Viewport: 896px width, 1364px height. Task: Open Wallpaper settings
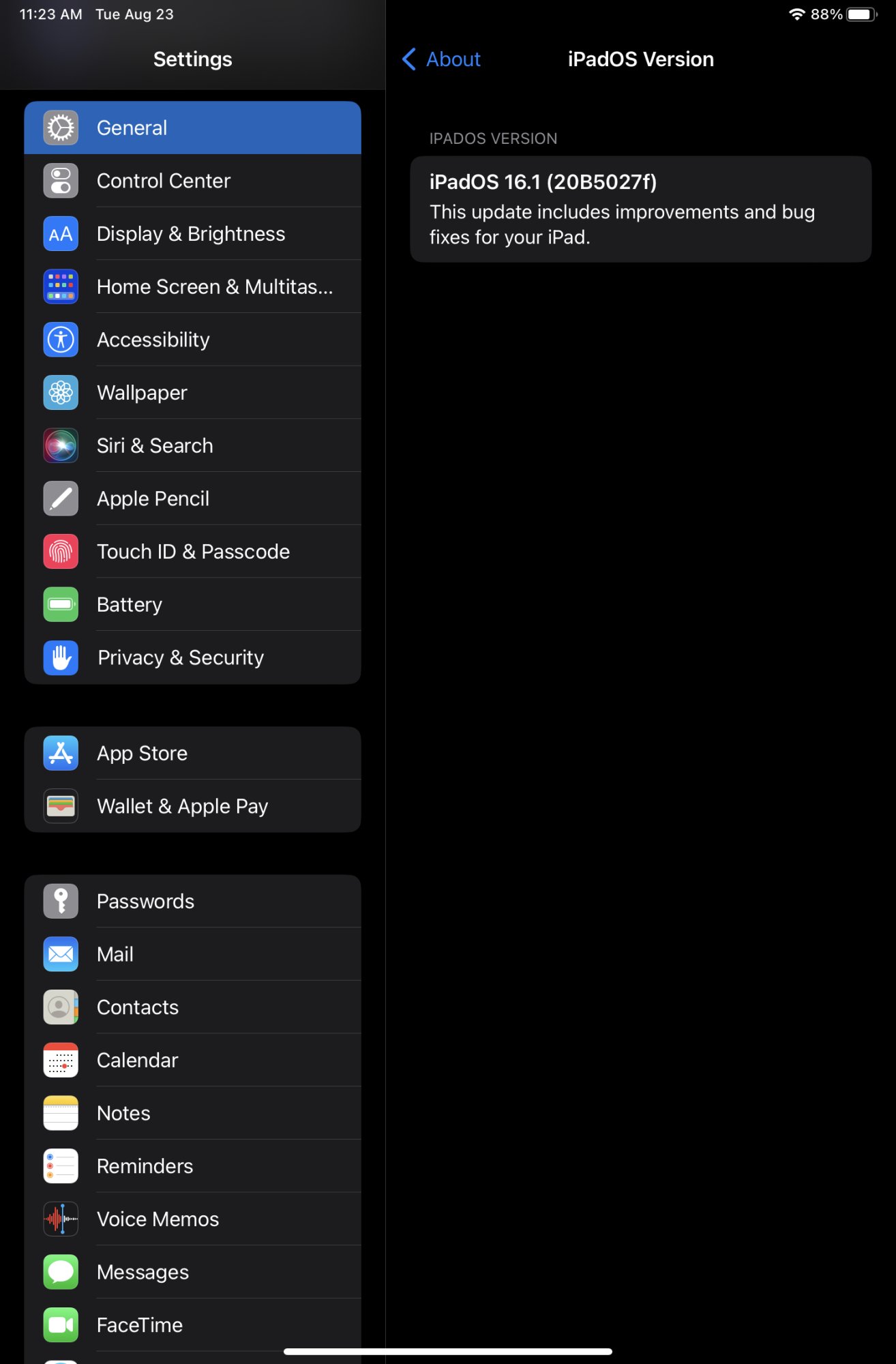(x=192, y=393)
